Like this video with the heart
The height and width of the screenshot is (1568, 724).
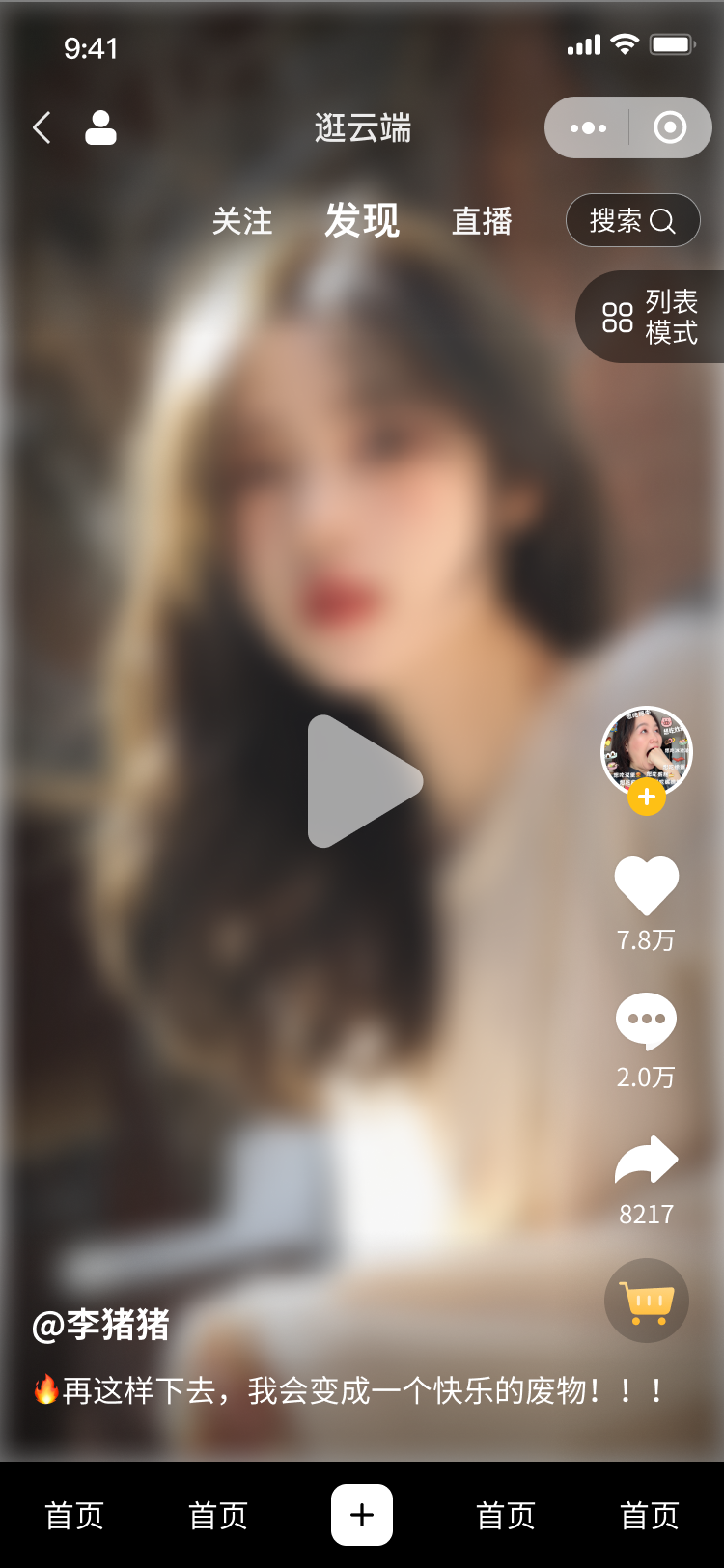pyautogui.click(x=646, y=884)
